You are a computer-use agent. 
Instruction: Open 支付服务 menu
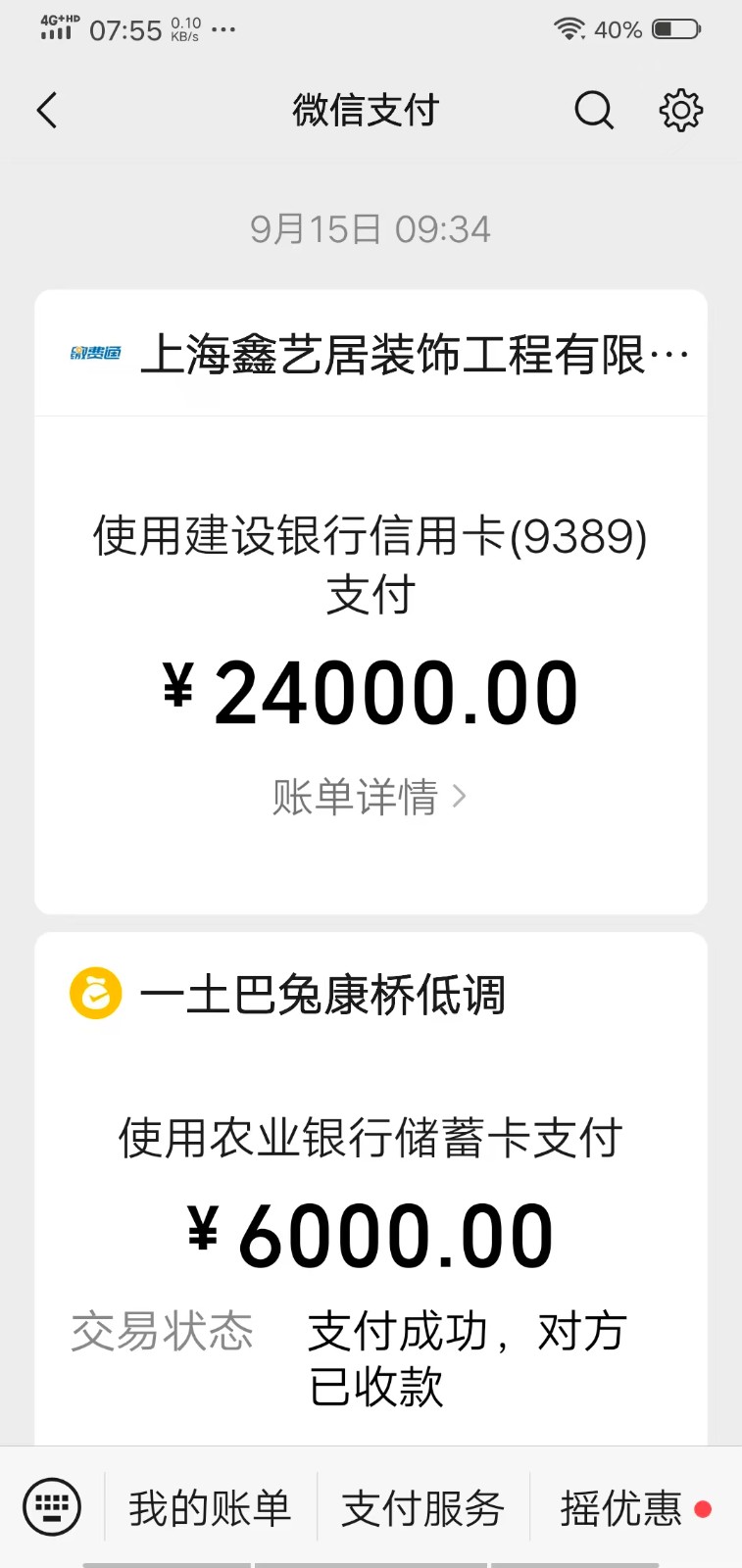[422, 1507]
